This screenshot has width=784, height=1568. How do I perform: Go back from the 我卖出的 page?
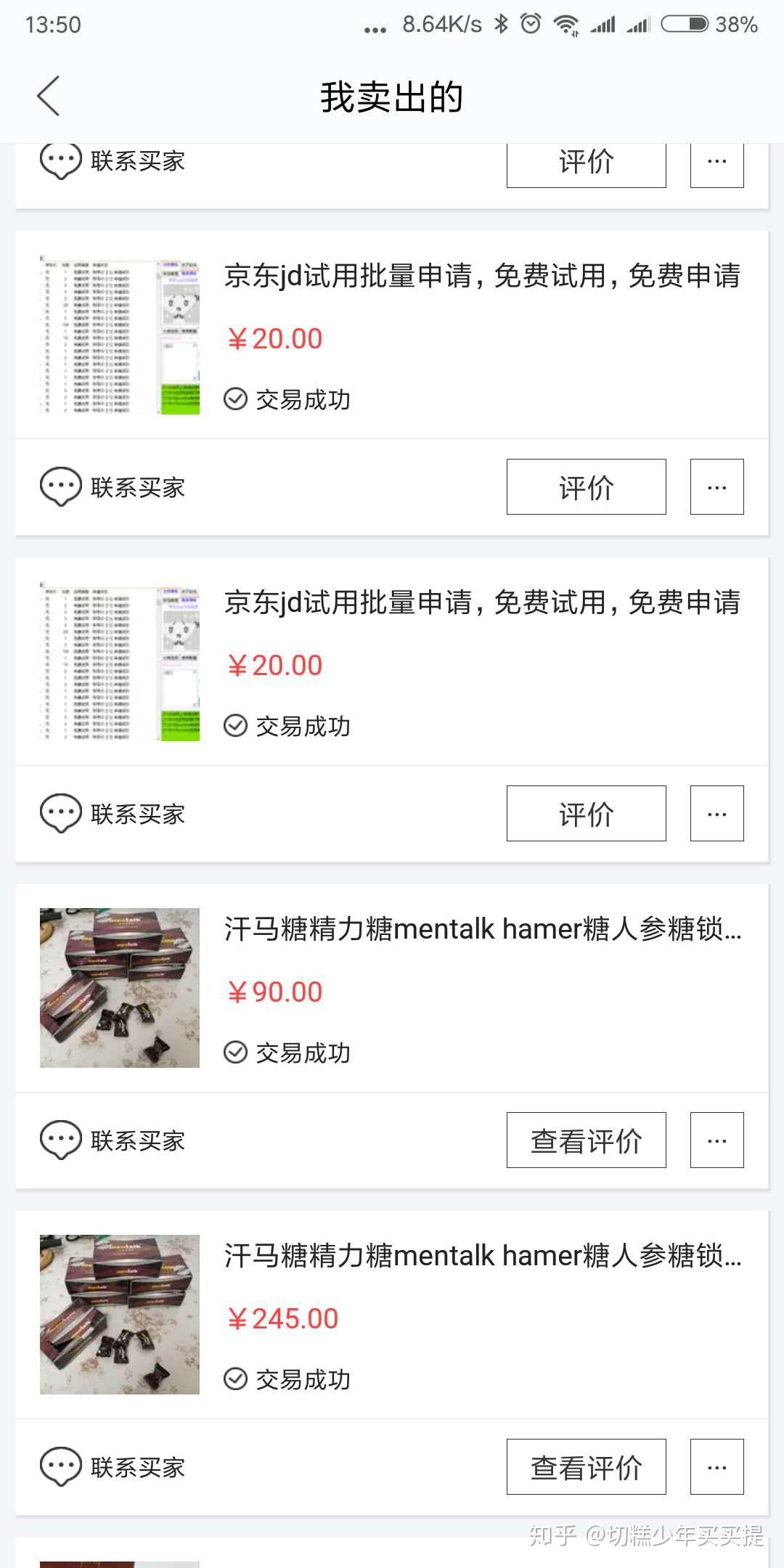(x=49, y=97)
